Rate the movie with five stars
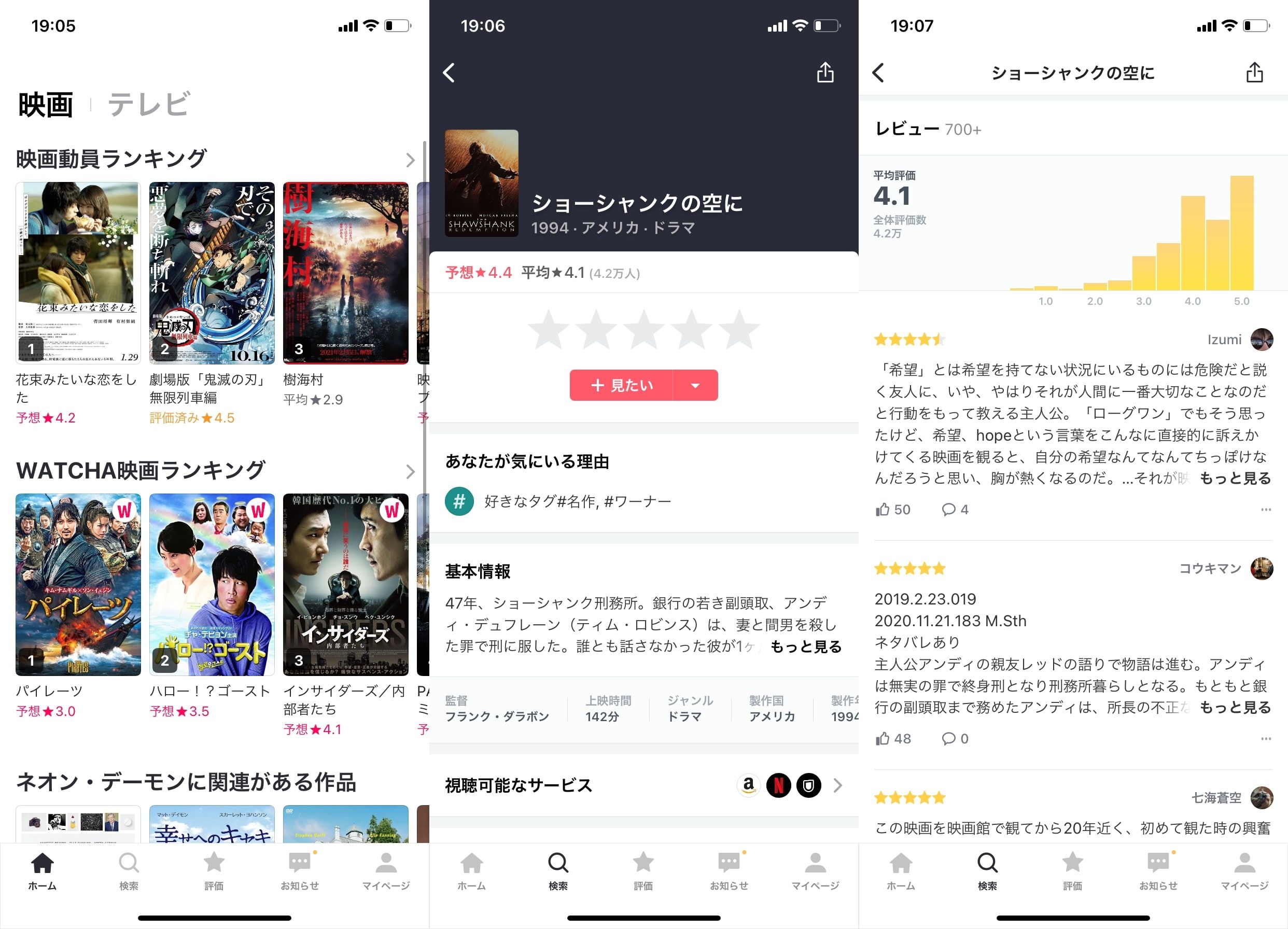1288x929 pixels. (739, 330)
